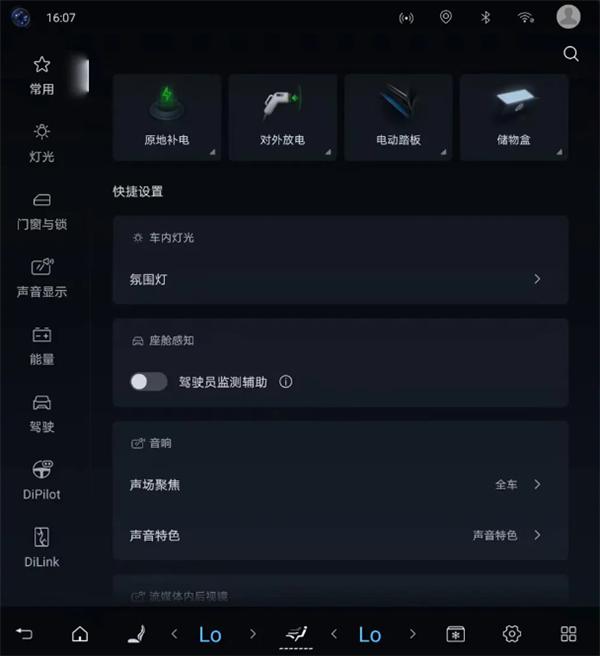Screen dimensions: 600x656
Task: Open the search icon
Action: point(571,54)
